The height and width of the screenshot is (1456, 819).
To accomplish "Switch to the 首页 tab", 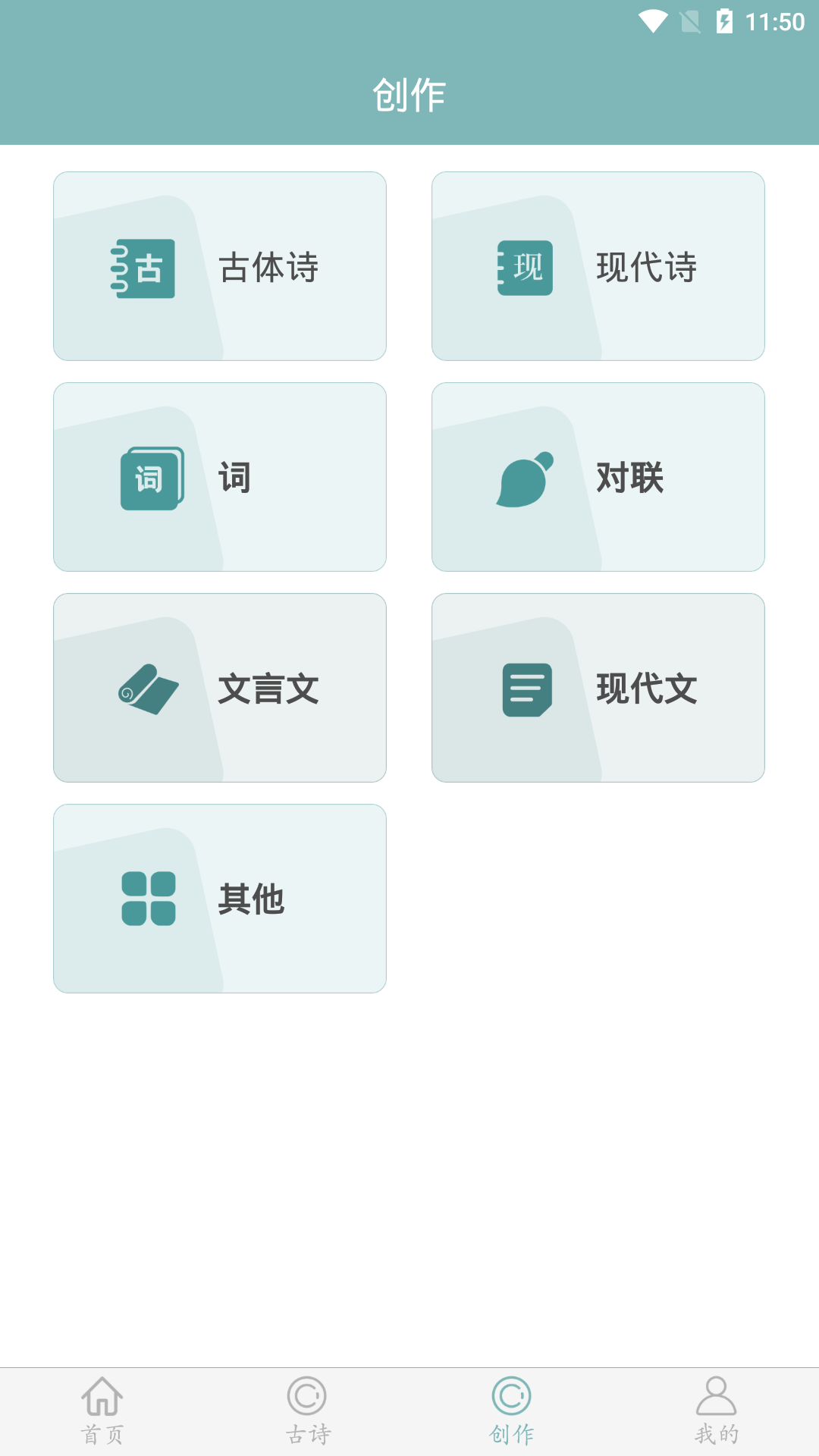I will pyautogui.click(x=102, y=1410).
